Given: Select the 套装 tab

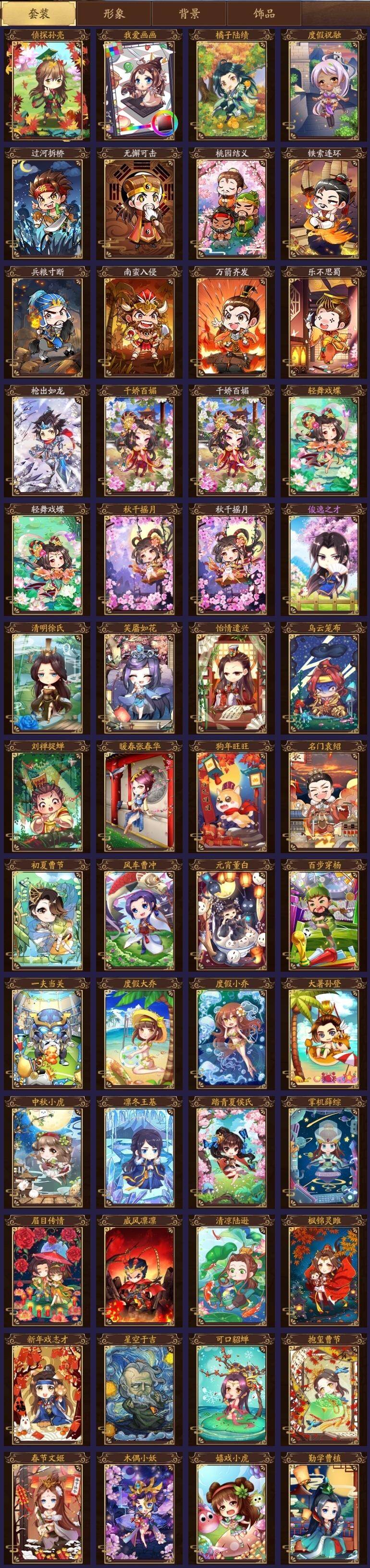Looking at the screenshot, I should (x=38, y=13).
